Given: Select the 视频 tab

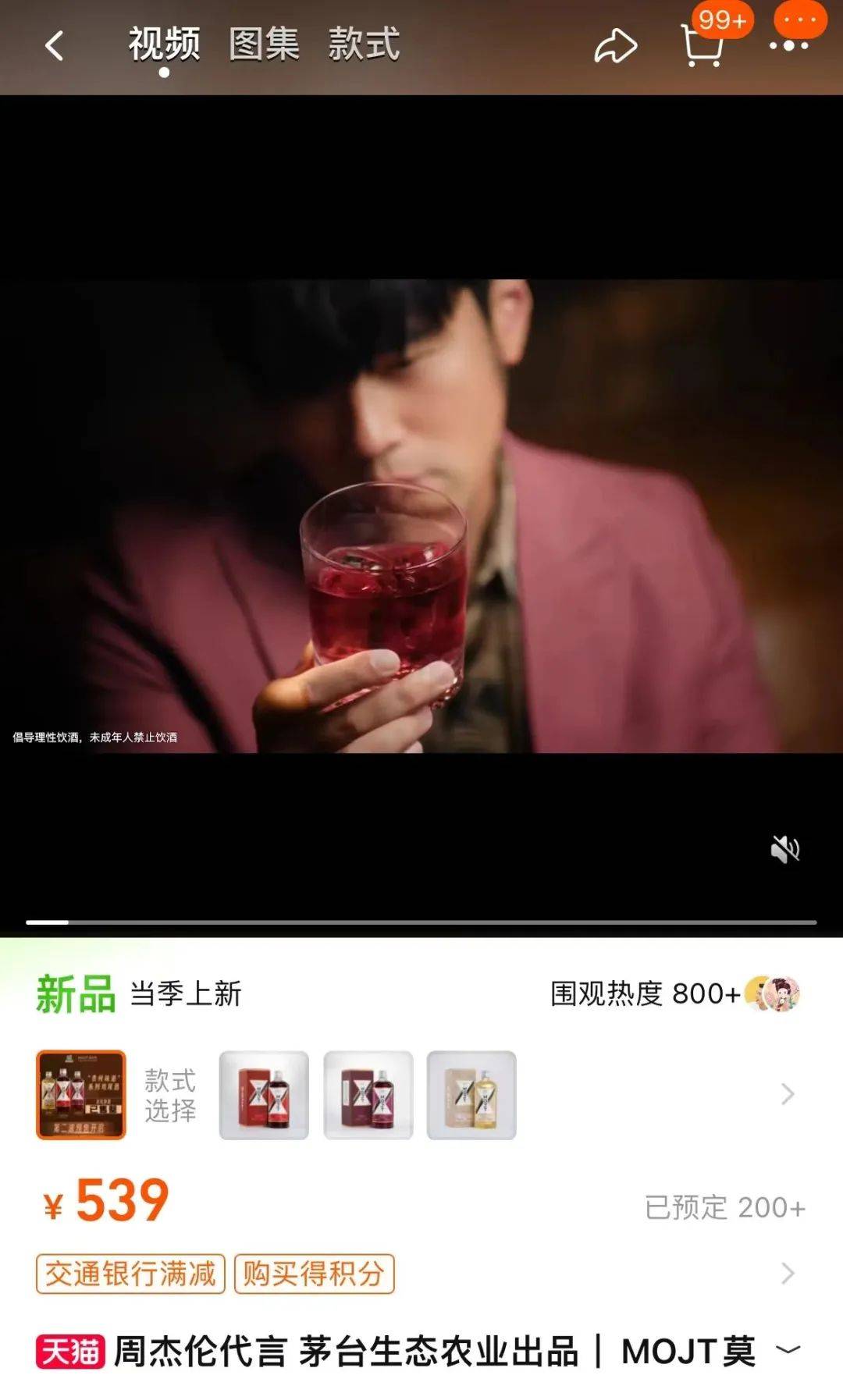Looking at the screenshot, I should tap(164, 44).
